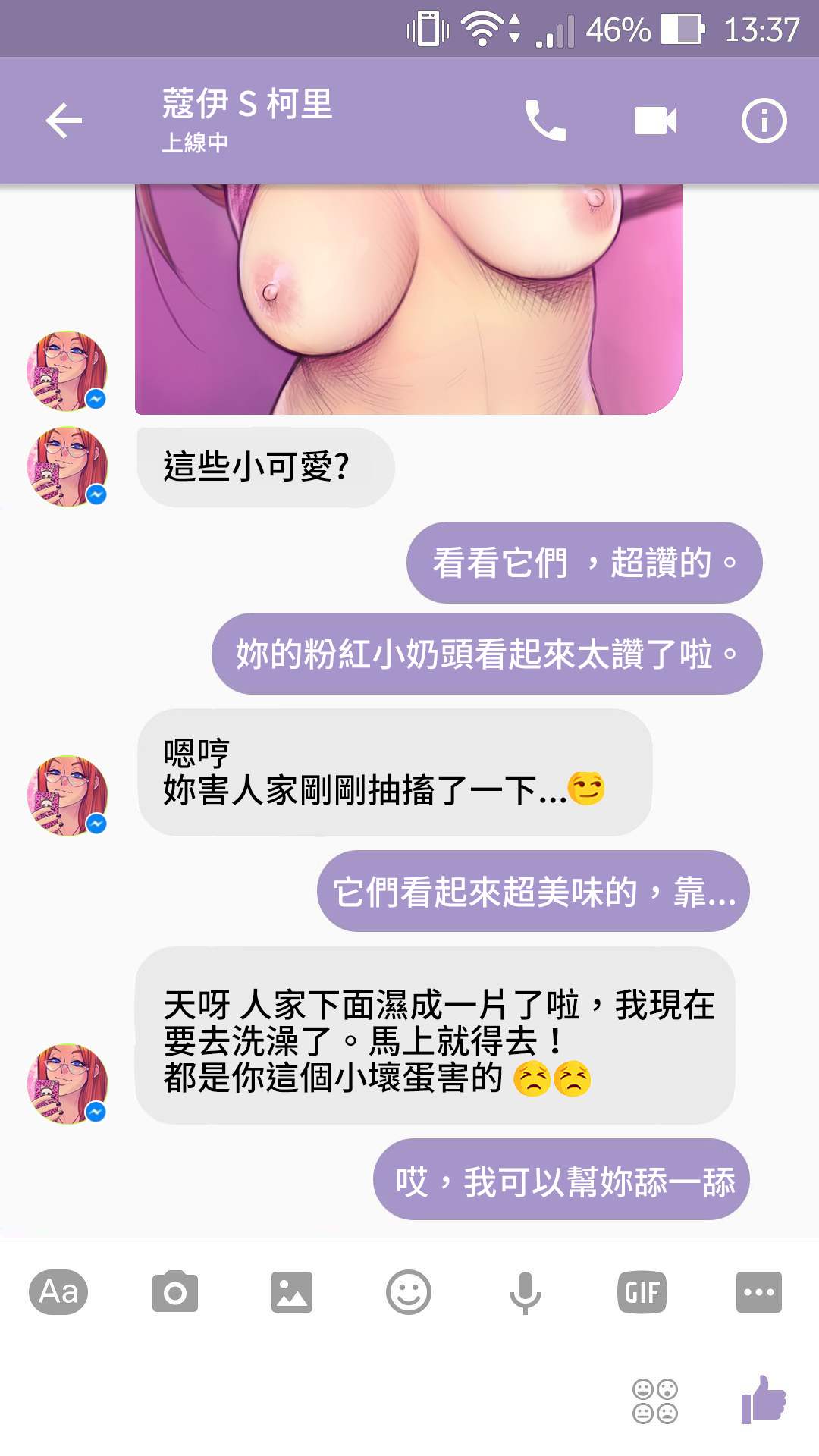Start a voice call

(546, 121)
